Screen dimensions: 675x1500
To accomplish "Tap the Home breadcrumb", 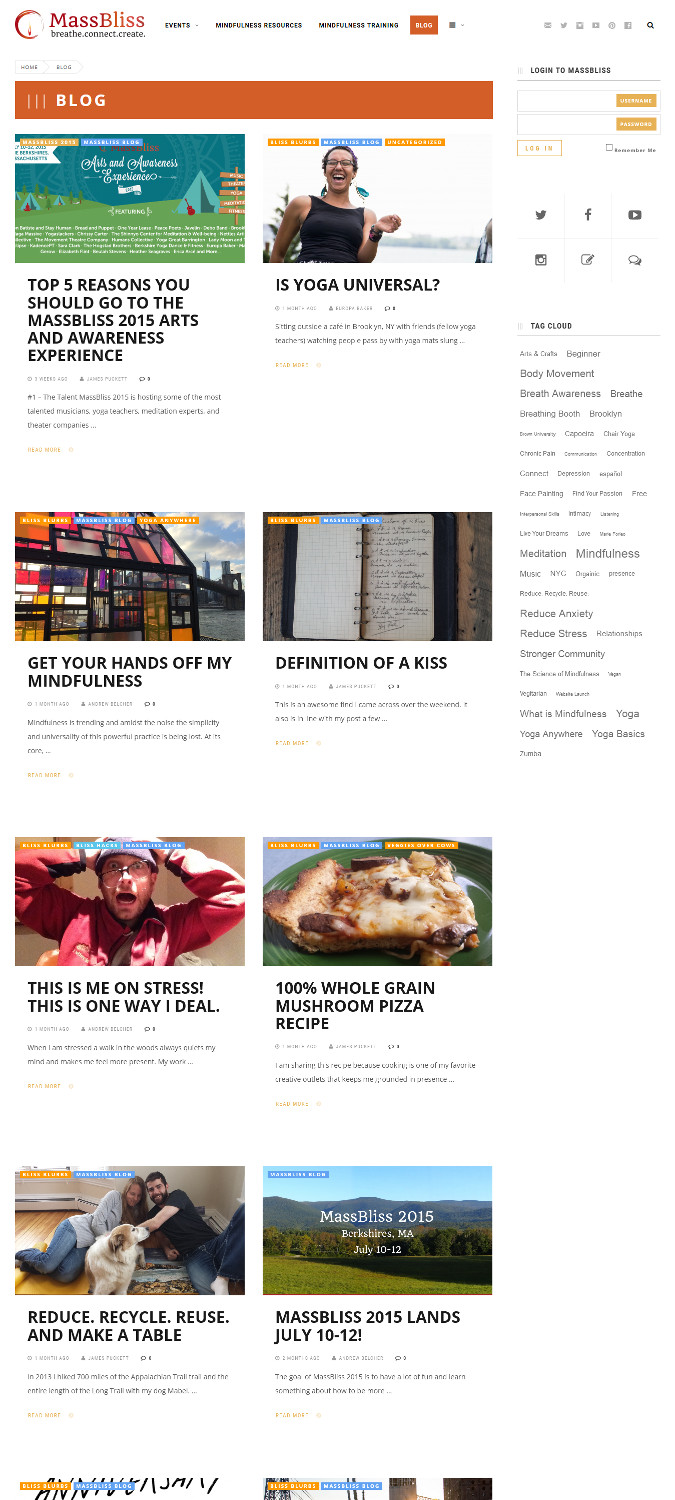I will point(30,67).
